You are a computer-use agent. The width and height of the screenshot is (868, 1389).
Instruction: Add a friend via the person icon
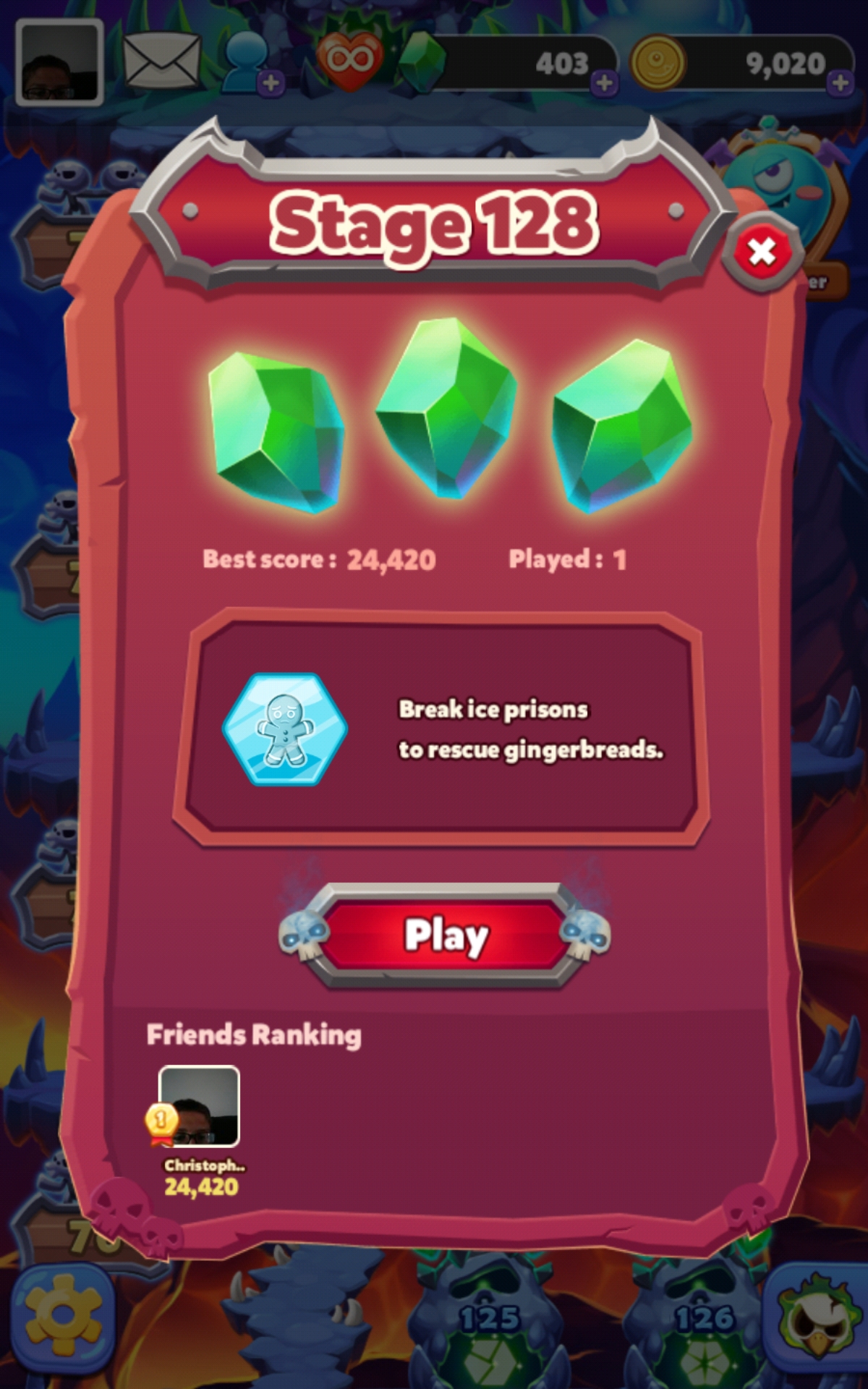[x=250, y=64]
